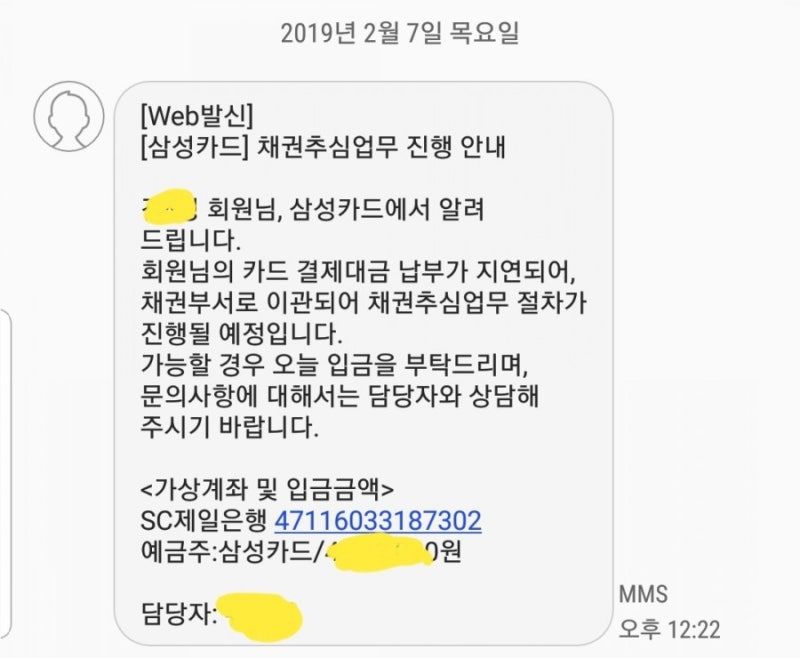The width and height of the screenshot is (800, 658).
Task: Open the sender's contact avatar
Action: 69,117
